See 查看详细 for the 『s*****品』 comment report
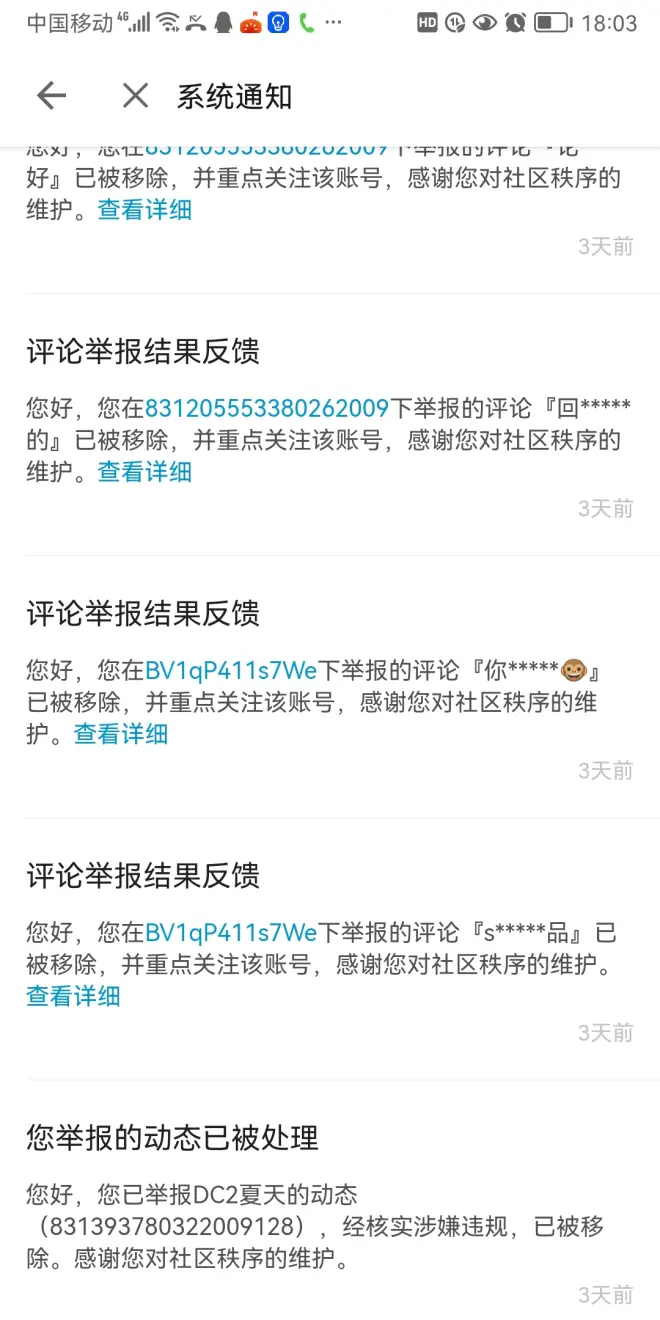660x1320 pixels. (73, 996)
